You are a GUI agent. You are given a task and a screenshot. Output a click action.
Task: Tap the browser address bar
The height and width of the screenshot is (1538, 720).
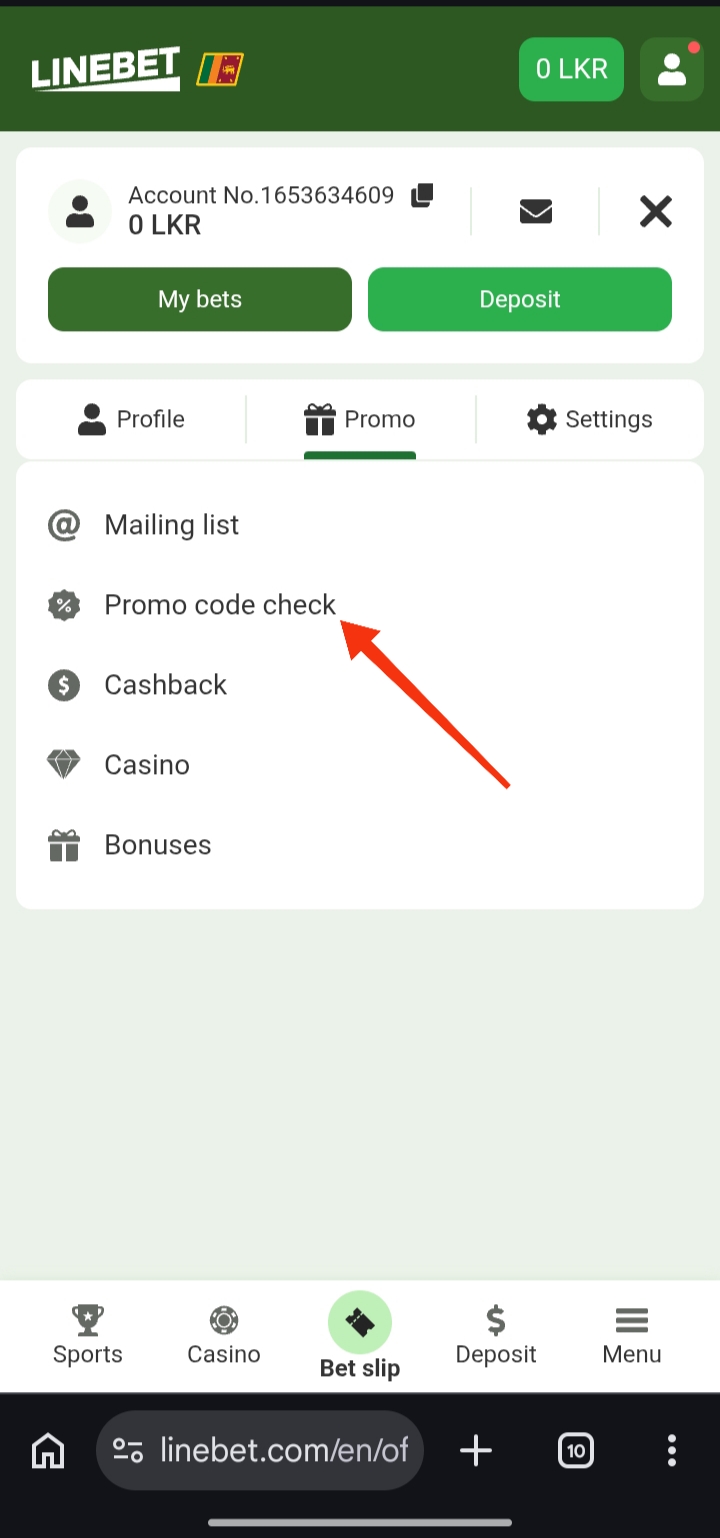point(260,1450)
